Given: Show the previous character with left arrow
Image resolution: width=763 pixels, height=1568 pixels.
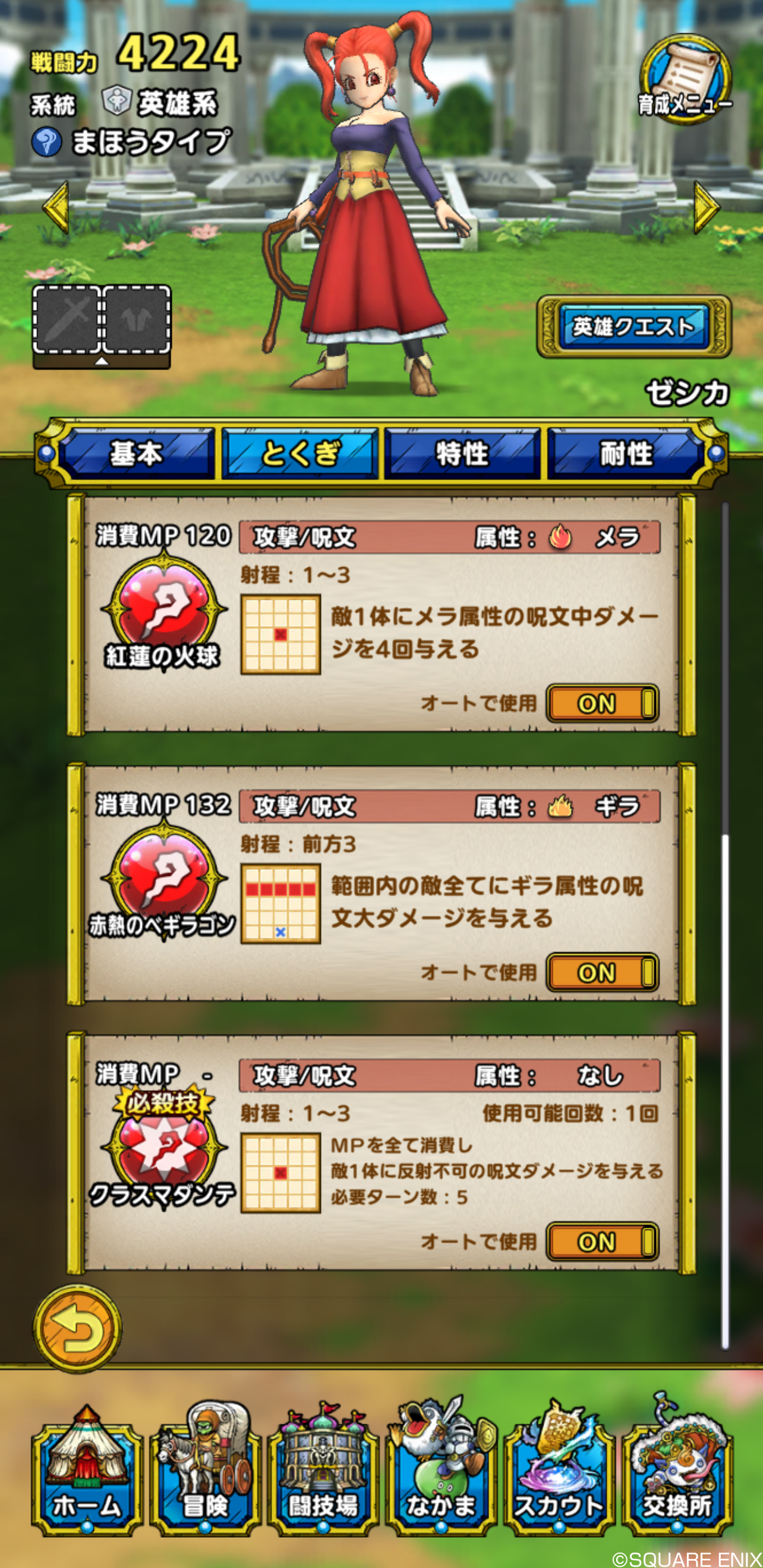Looking at the screenshot, I should pyautogui.click(x=56, y=207).
